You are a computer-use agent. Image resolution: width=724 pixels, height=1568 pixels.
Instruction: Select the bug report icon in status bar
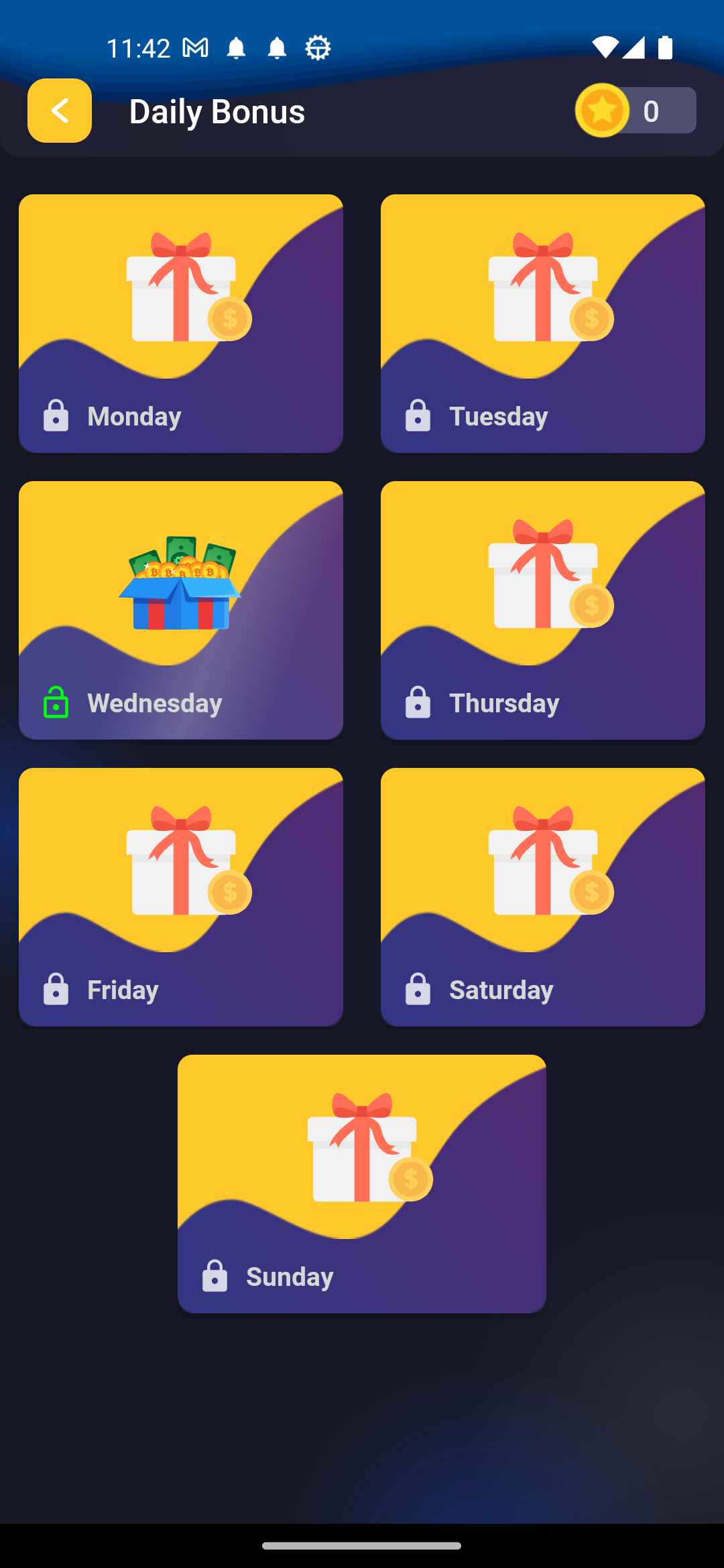coord(316,48)
